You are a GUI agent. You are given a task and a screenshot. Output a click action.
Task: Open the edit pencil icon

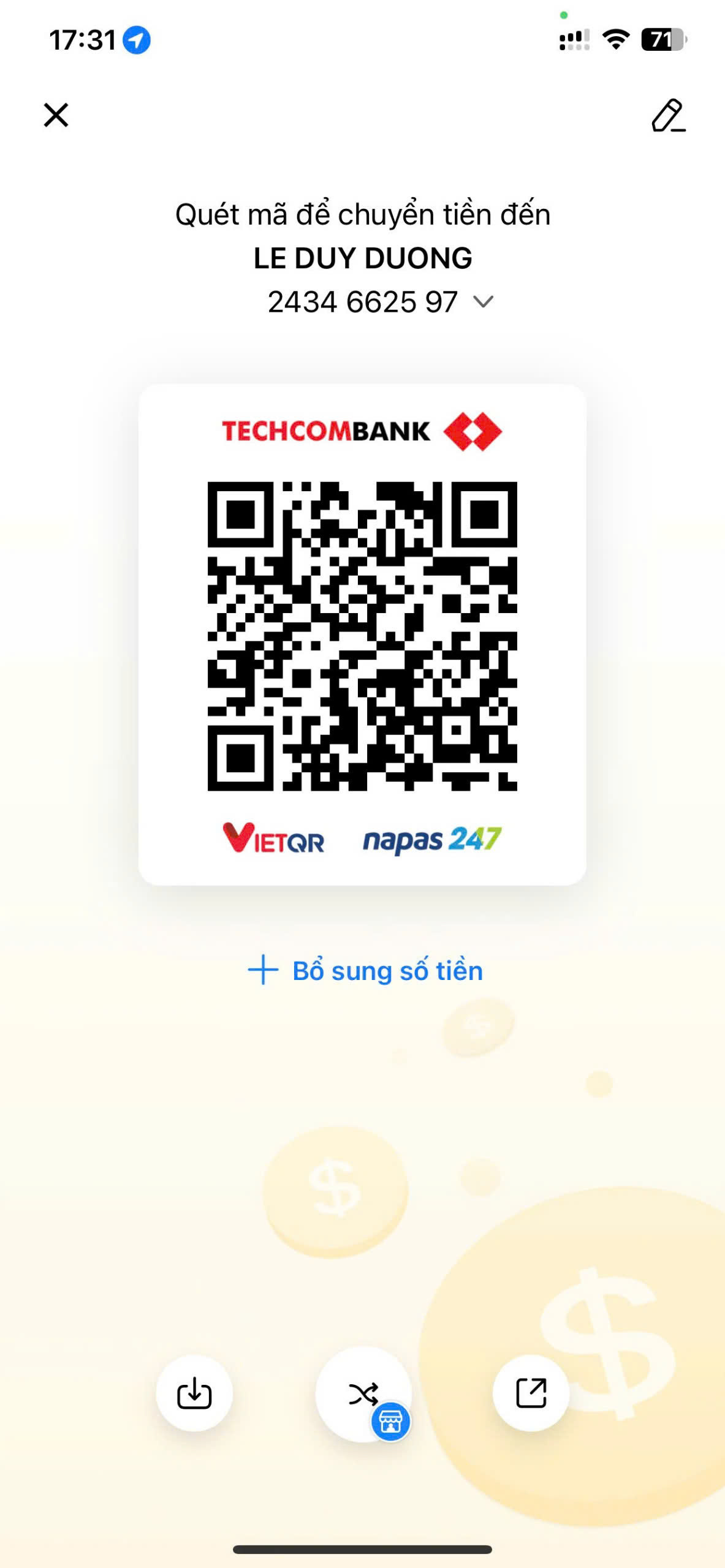pyautogui.click(x=667, y=115)
